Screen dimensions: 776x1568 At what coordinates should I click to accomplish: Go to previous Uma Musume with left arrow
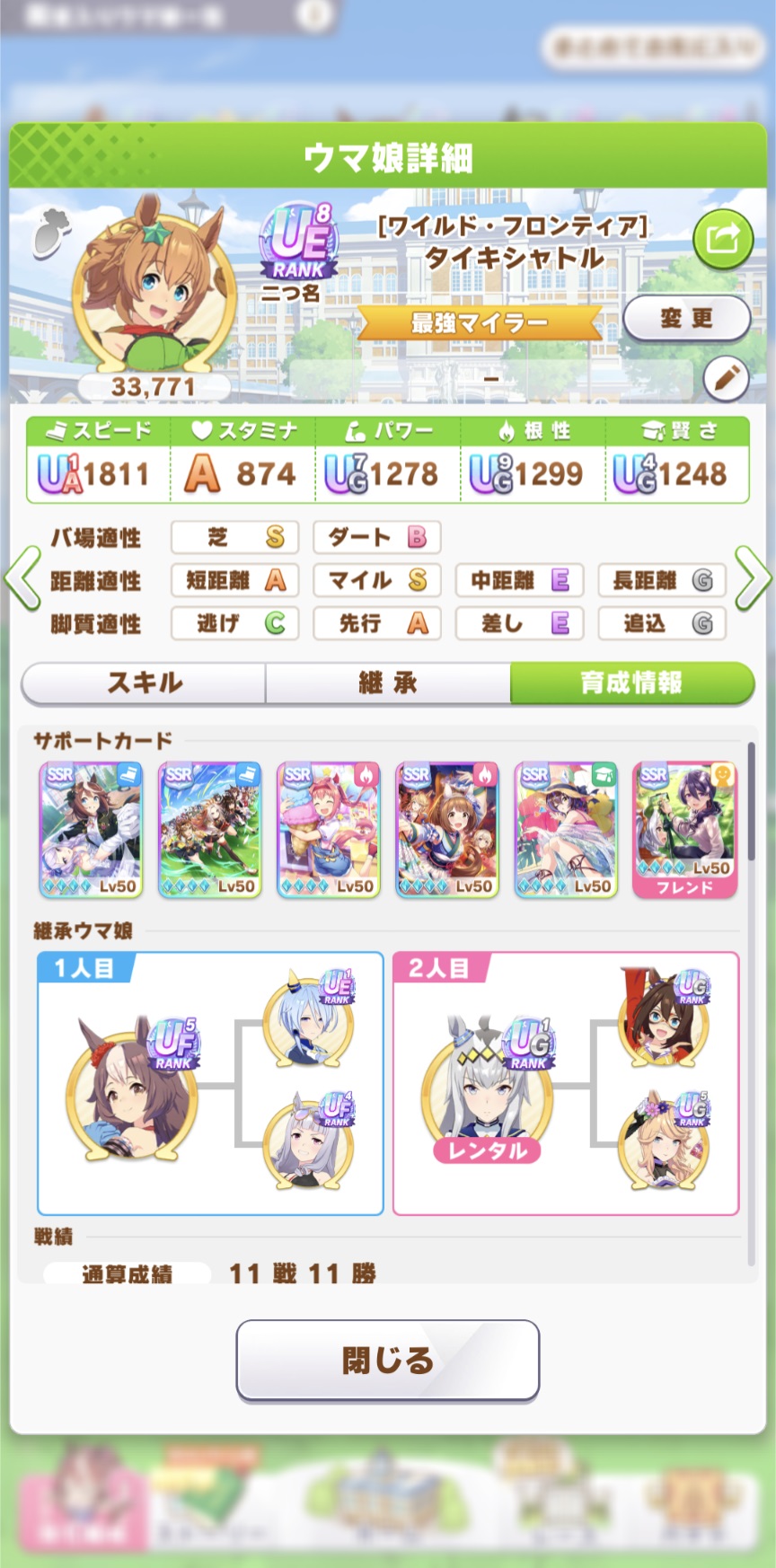[22, 578]
